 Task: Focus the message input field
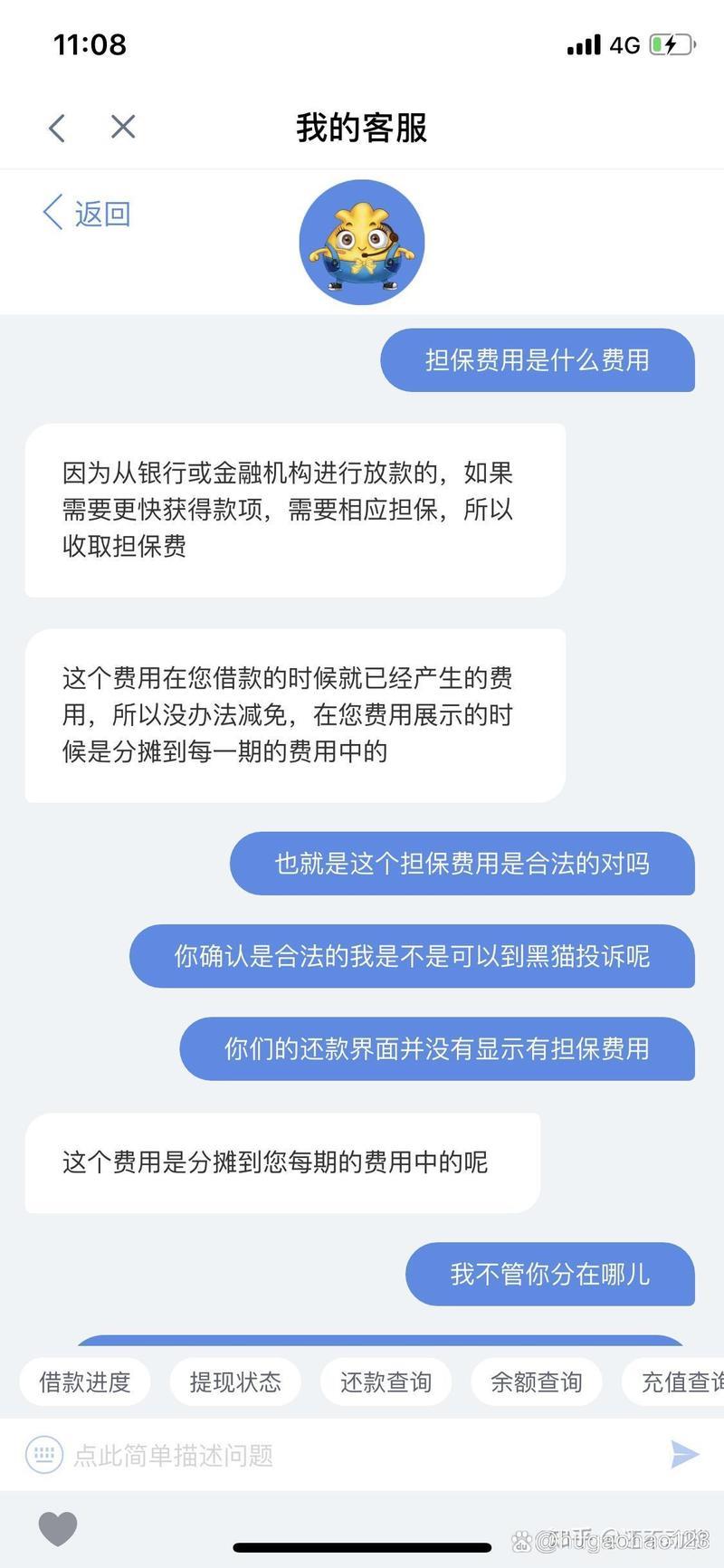(362, 1455)
